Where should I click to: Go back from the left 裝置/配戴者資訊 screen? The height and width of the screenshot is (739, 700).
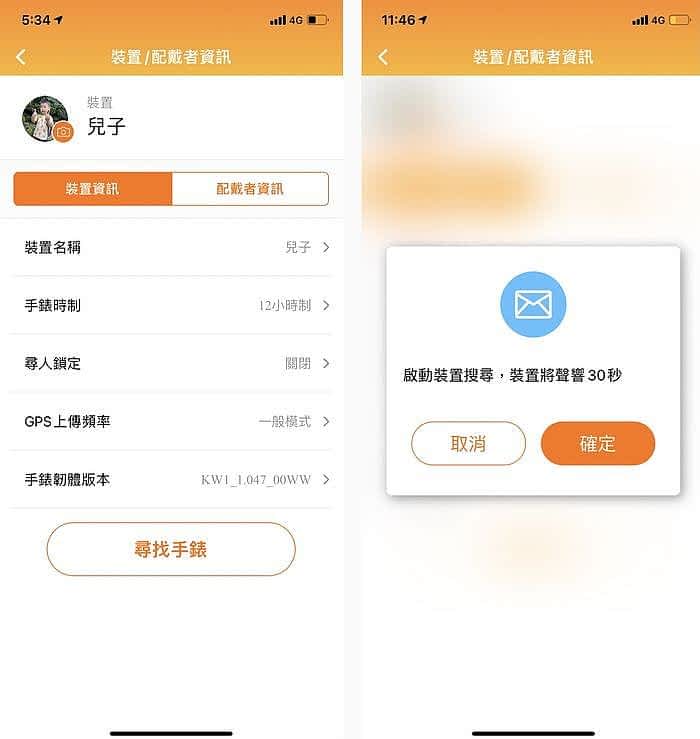21,57
